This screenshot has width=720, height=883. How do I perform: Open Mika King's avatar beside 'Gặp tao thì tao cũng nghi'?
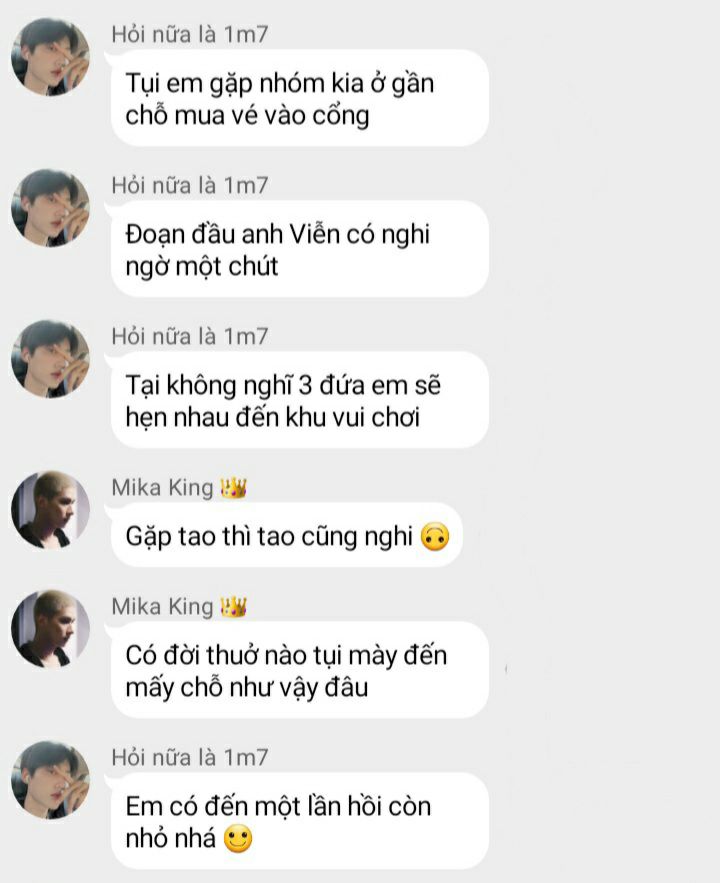50,510
